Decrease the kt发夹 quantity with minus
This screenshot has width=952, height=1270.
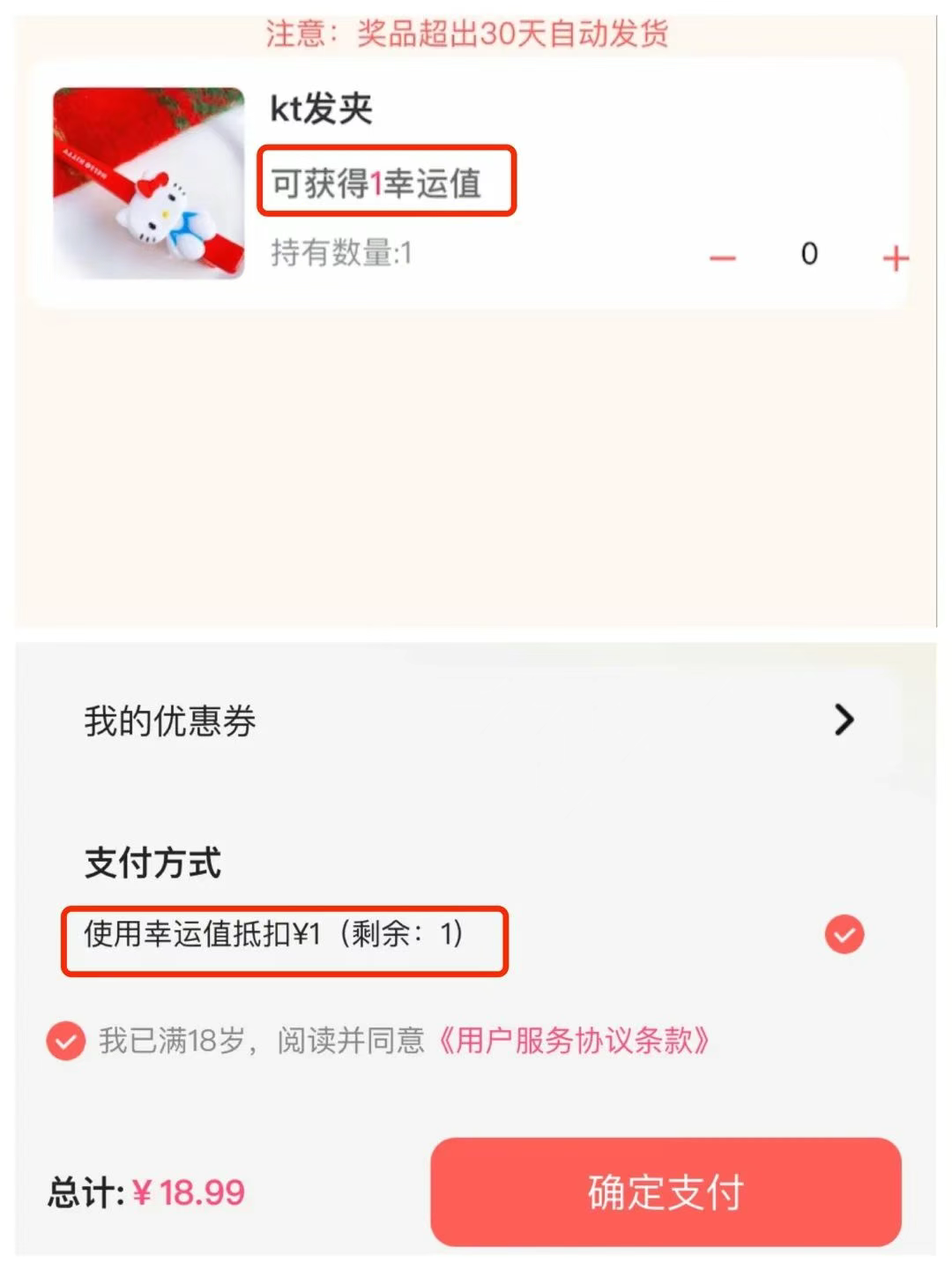pyautogui.click(x=723, y=258)
